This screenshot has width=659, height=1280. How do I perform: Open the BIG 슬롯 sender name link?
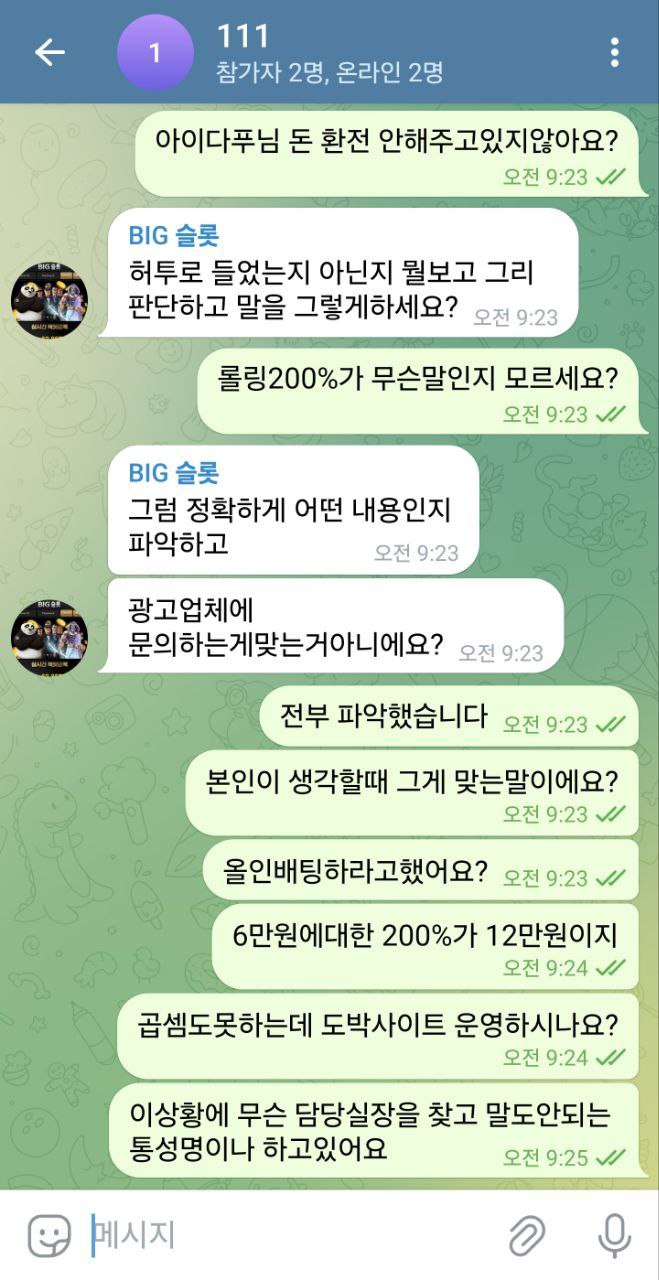tap(174, 236)
